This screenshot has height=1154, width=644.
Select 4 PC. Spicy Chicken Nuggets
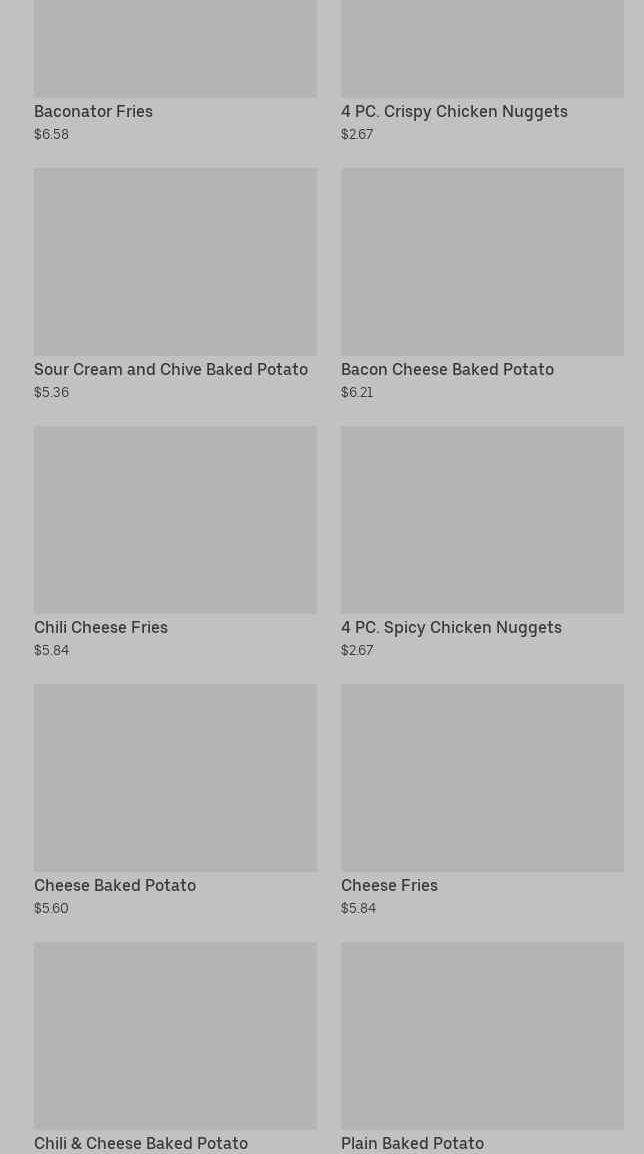[482, 520]
